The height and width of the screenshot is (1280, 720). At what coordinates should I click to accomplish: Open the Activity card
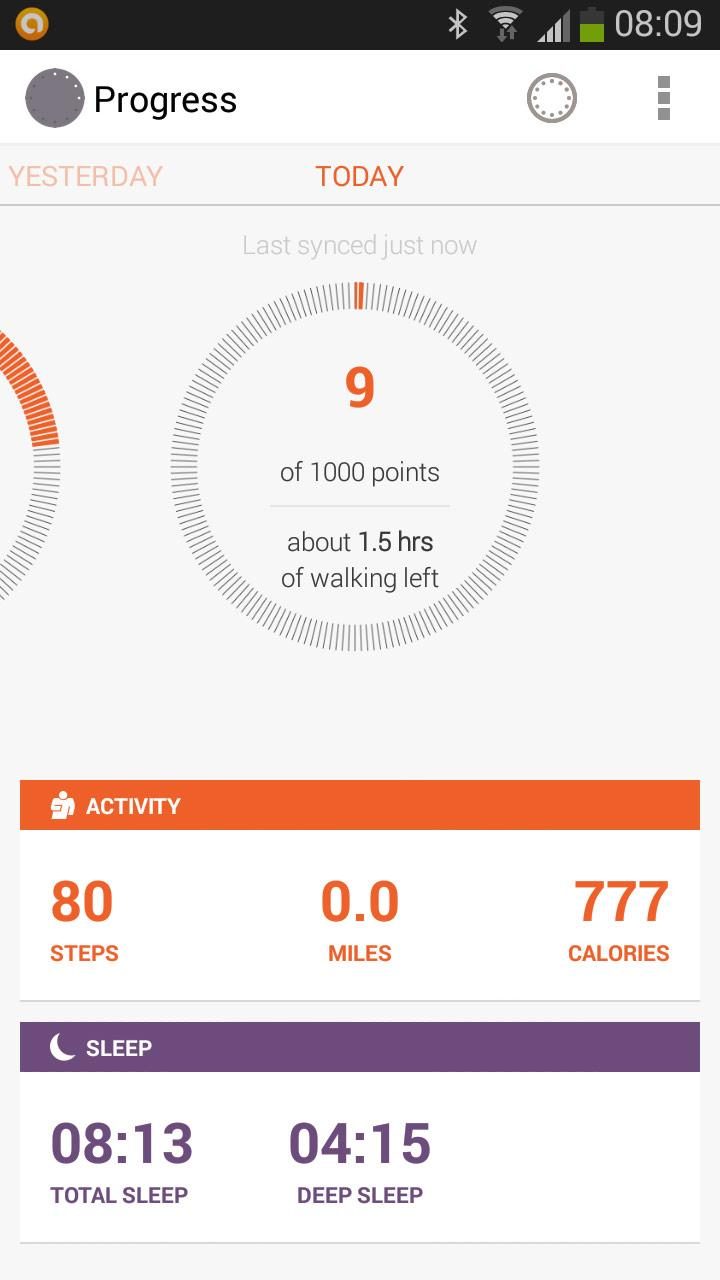[360, 890]
